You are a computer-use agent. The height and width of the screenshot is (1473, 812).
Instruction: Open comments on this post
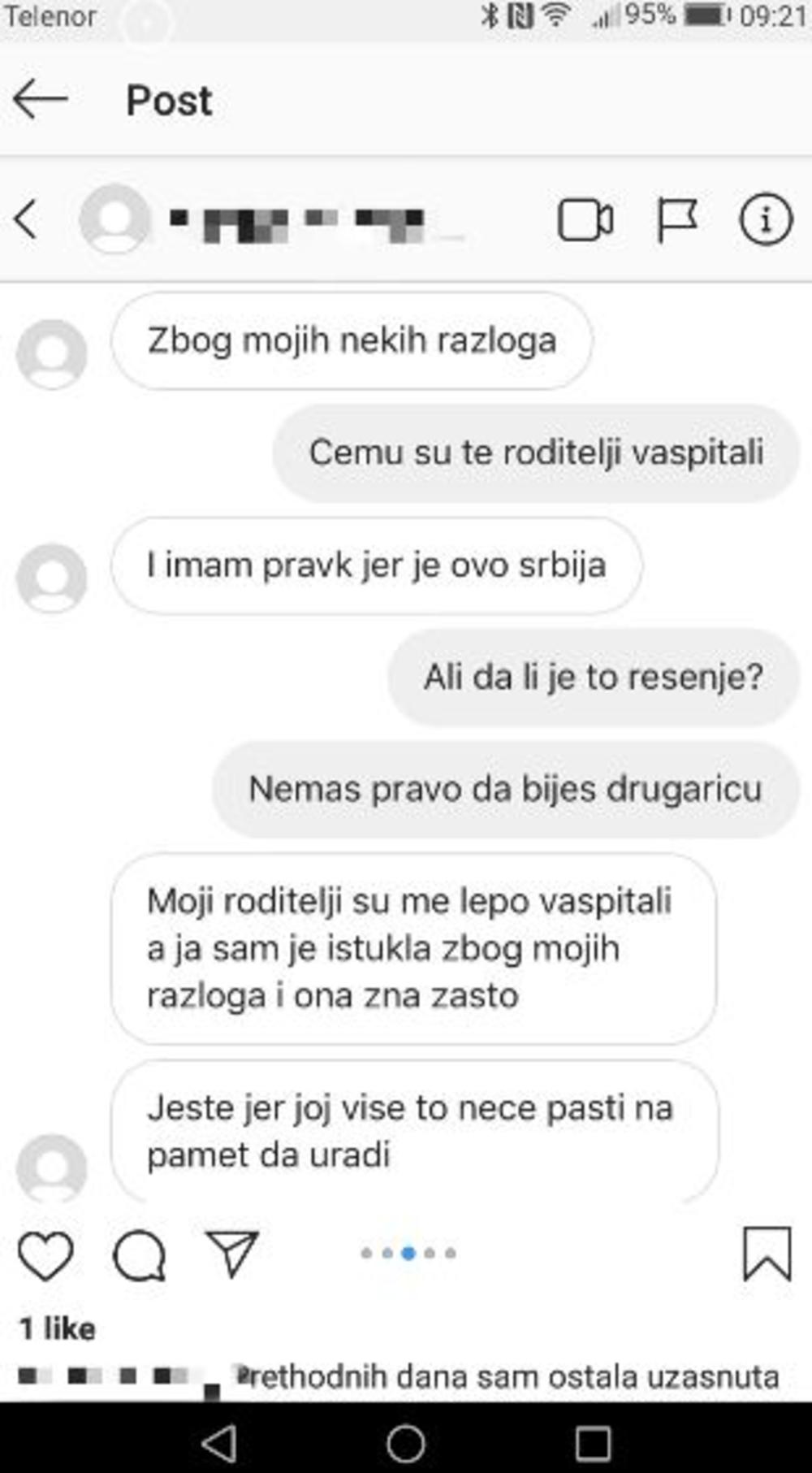[140, 1255]
